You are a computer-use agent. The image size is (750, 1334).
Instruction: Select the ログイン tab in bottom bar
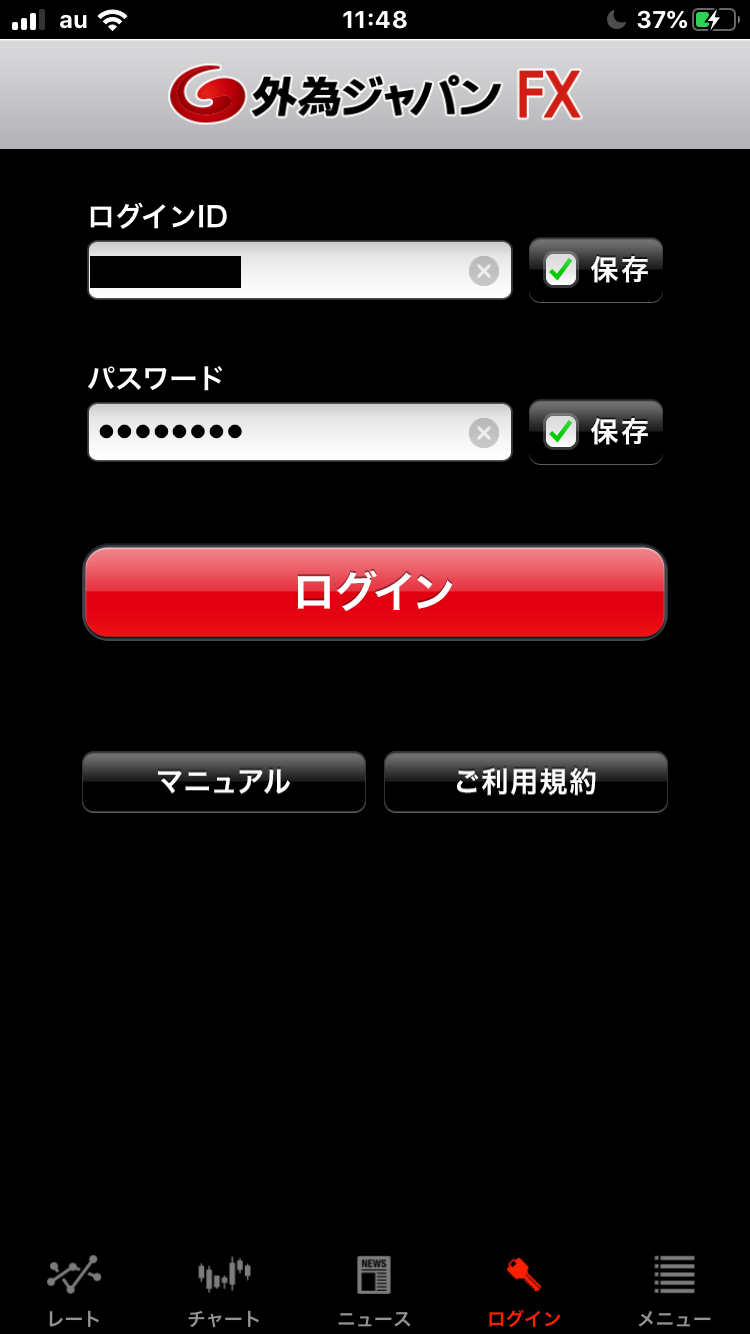coord(524,1290)
